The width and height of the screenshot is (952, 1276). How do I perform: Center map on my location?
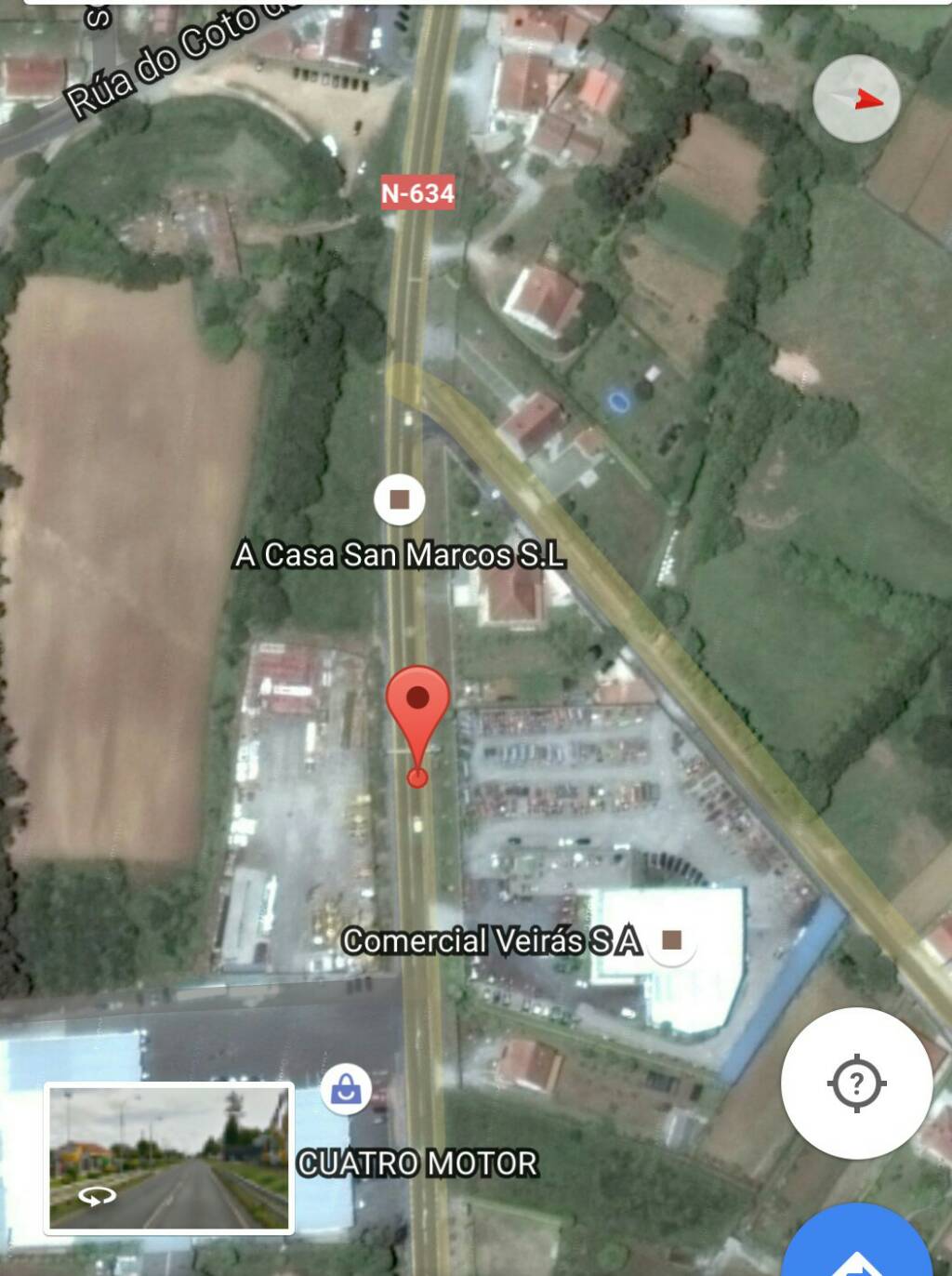click(856, 1083)
